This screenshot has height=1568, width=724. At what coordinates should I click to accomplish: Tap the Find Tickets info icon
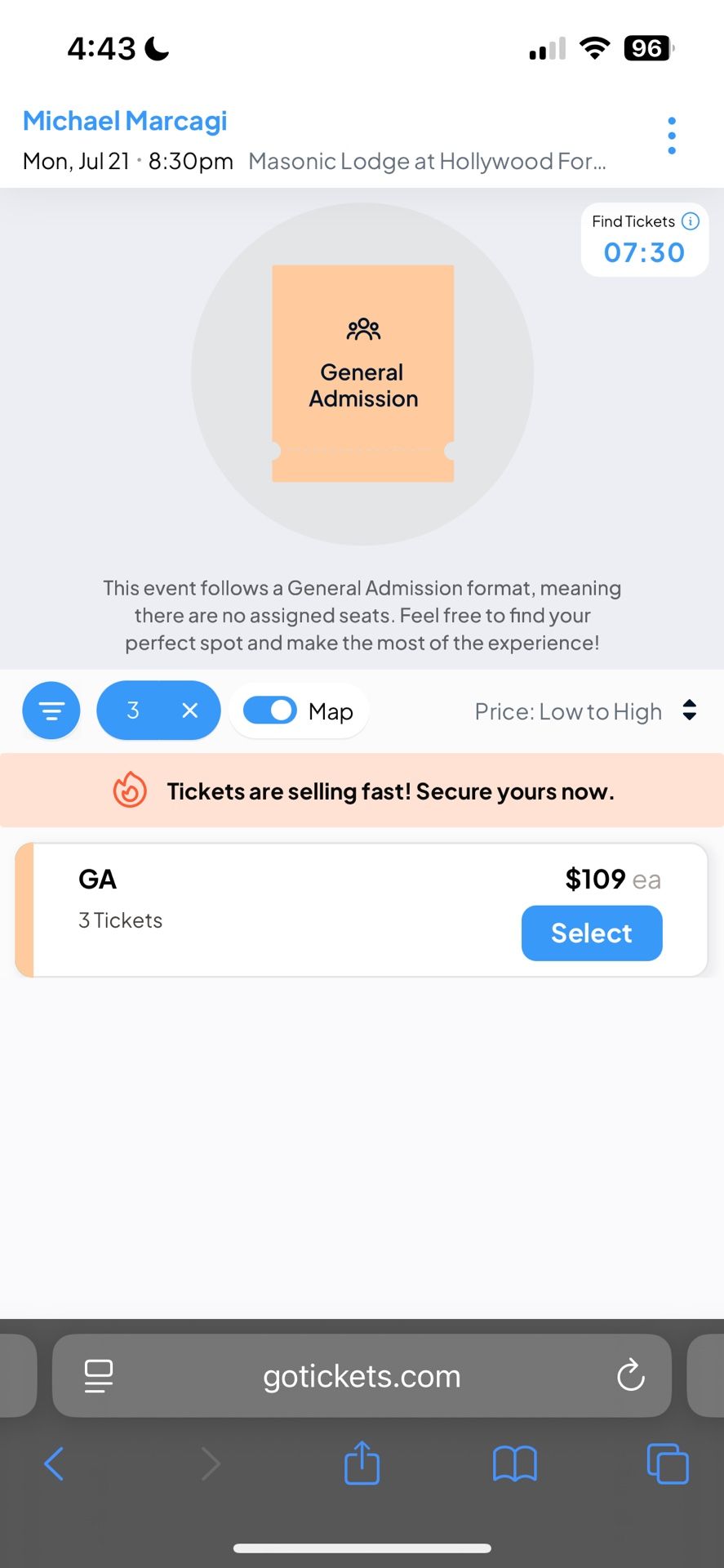(x=691, y=221)
